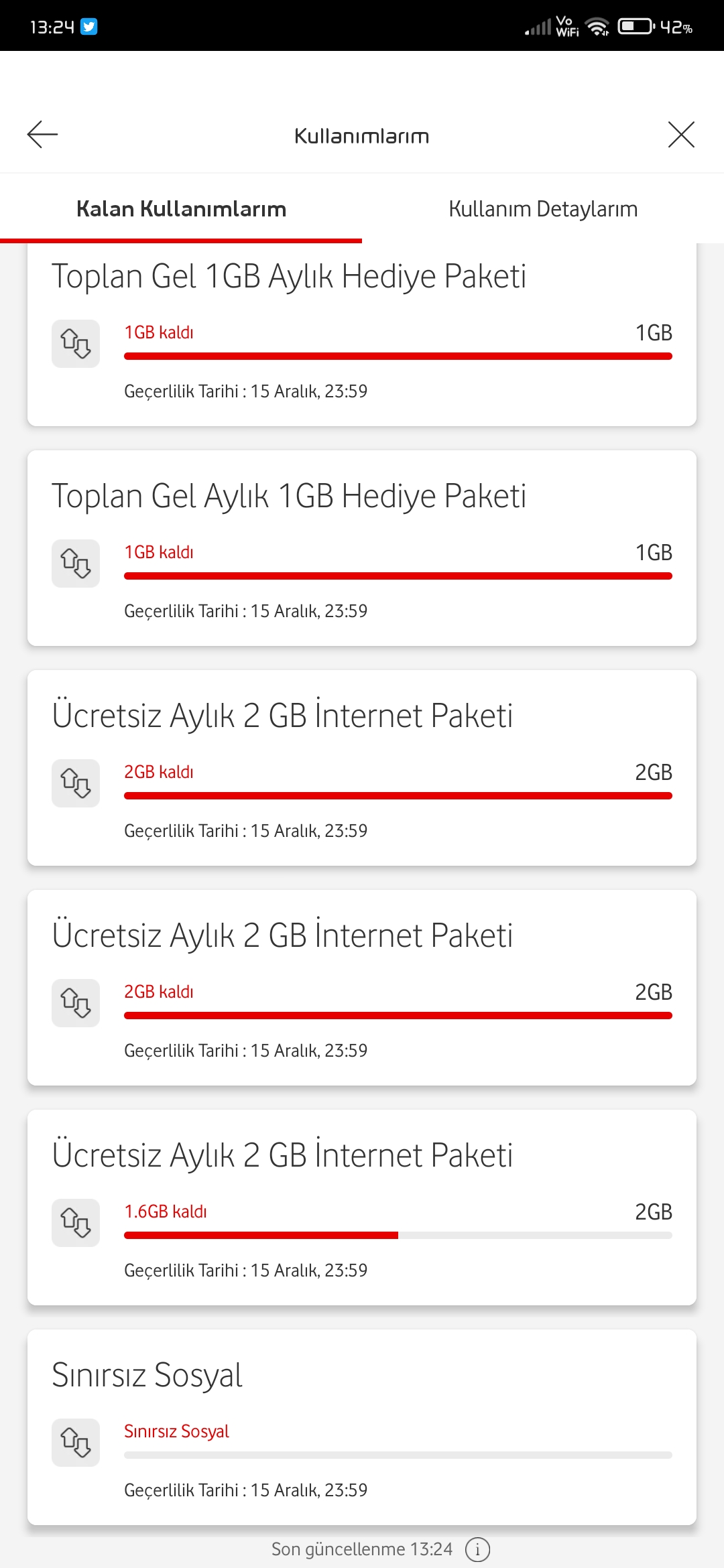Close the Kullanımlarım screen
Screen dimensions: 724x1568
[x=681, y=135]
